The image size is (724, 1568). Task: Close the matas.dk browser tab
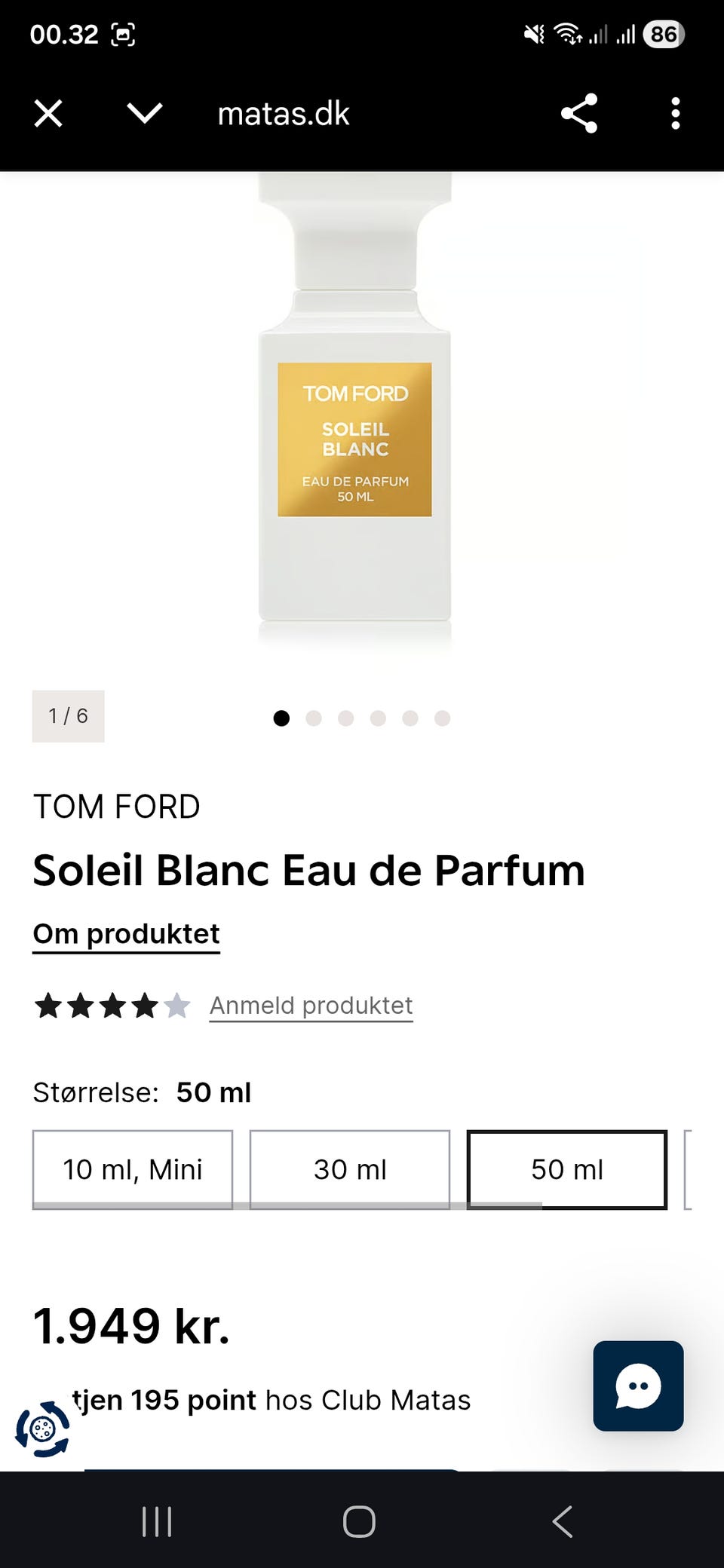[x=48, y=114]
